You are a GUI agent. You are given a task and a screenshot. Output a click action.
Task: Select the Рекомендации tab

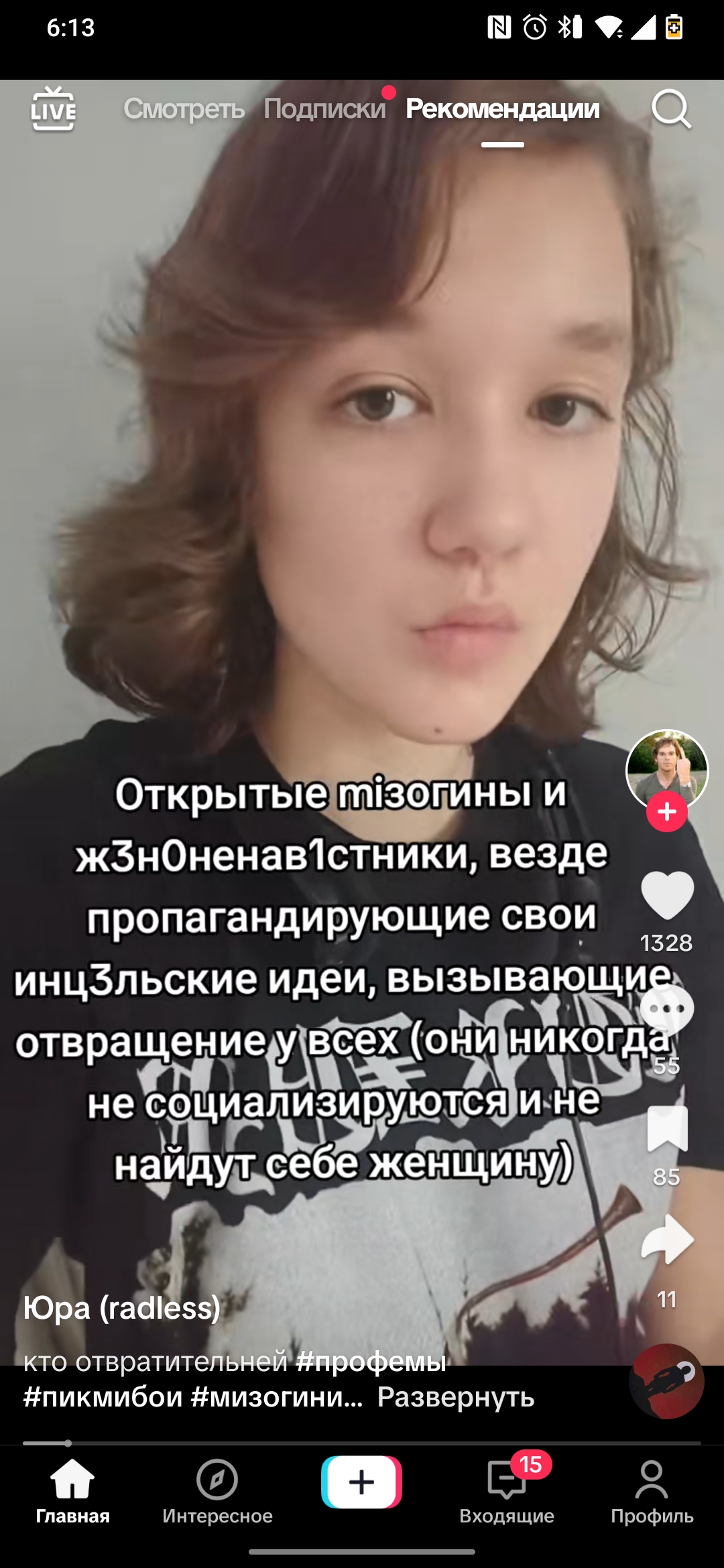click(502, 109)
